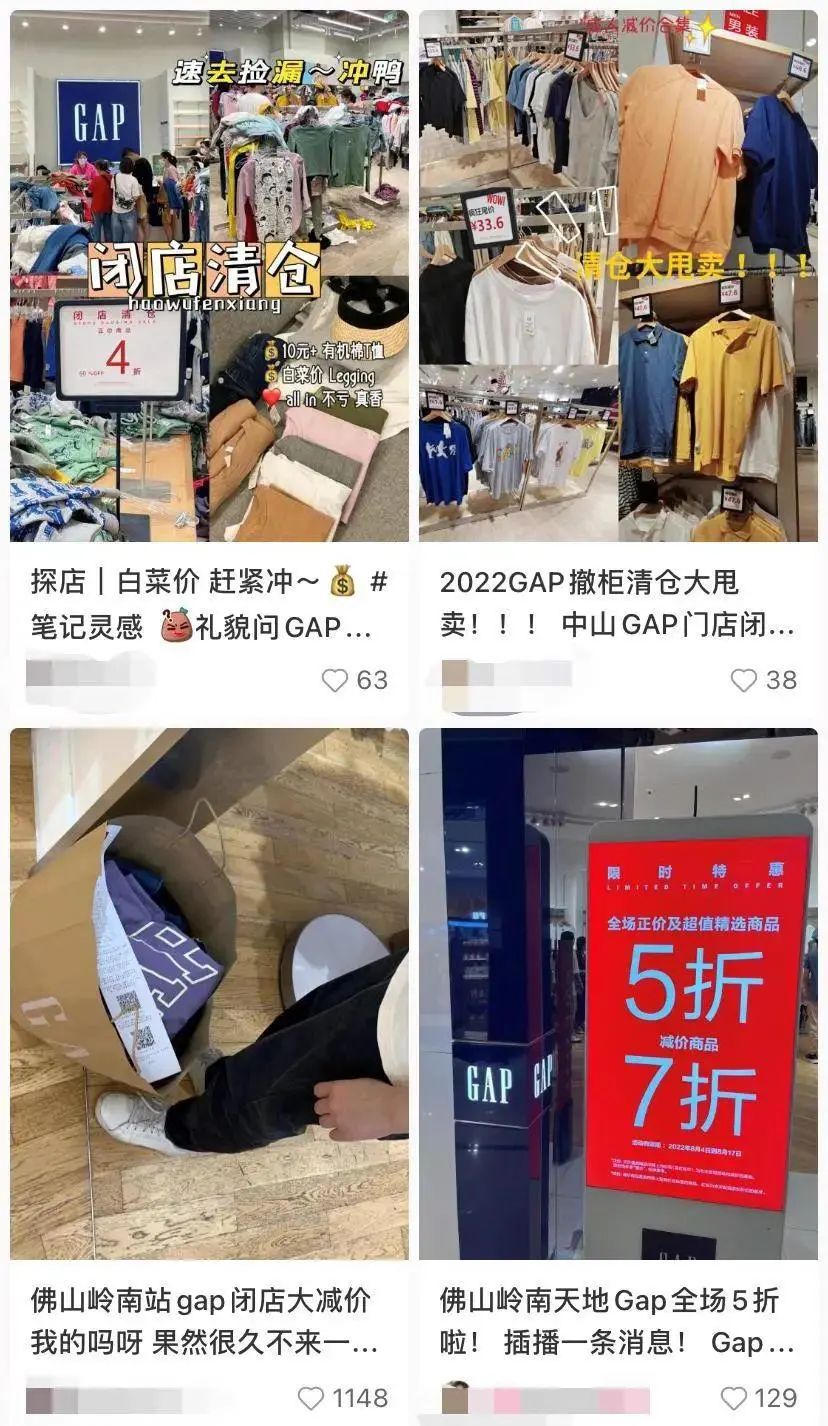
Task: Like the 中山GAP门店 post with 38 likes
Action: pos(744,680)
